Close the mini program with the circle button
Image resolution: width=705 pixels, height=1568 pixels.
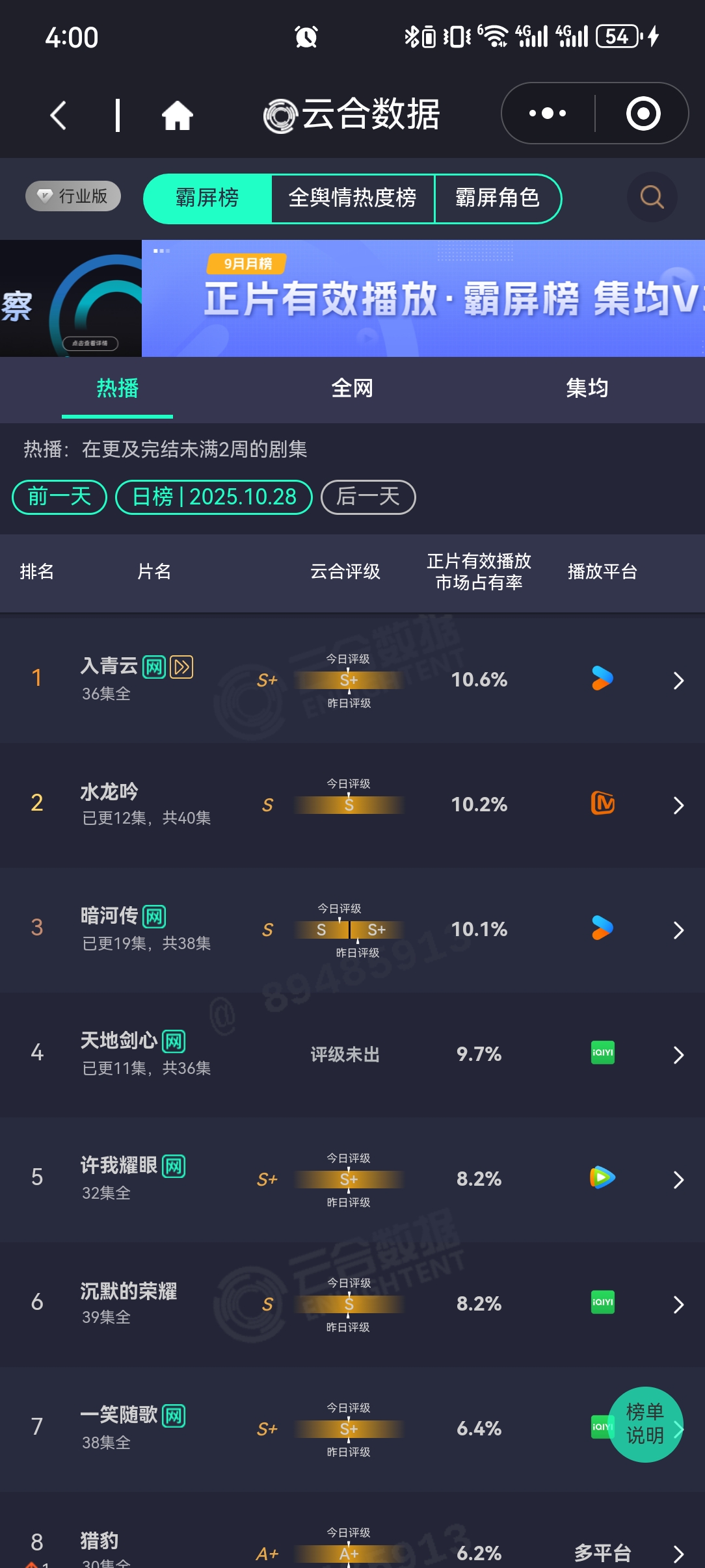coord(643,114)
